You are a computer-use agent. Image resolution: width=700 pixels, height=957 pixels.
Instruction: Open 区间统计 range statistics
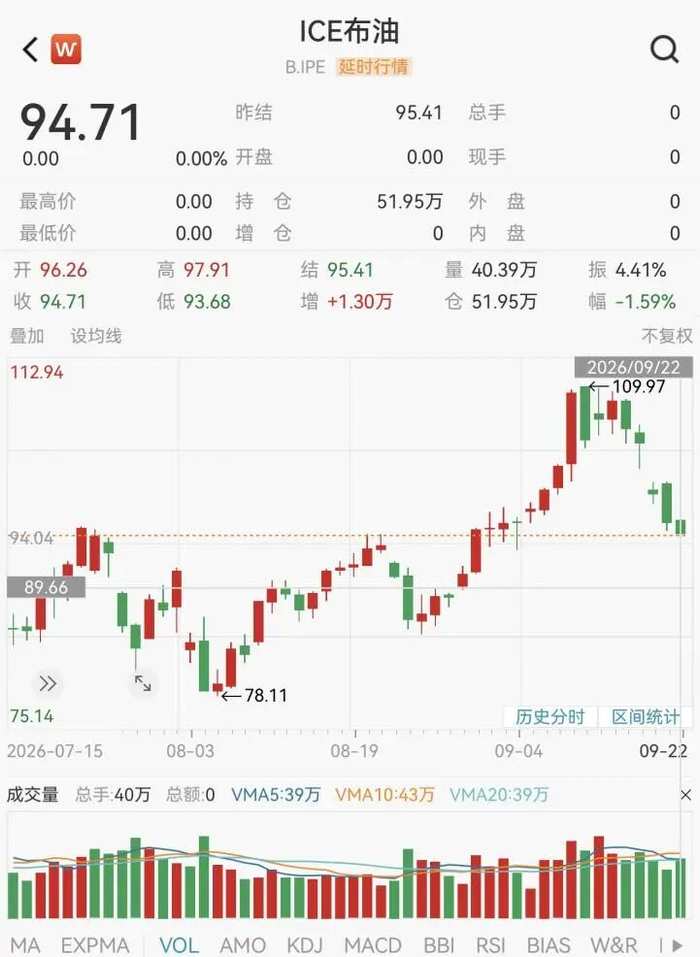645,717
